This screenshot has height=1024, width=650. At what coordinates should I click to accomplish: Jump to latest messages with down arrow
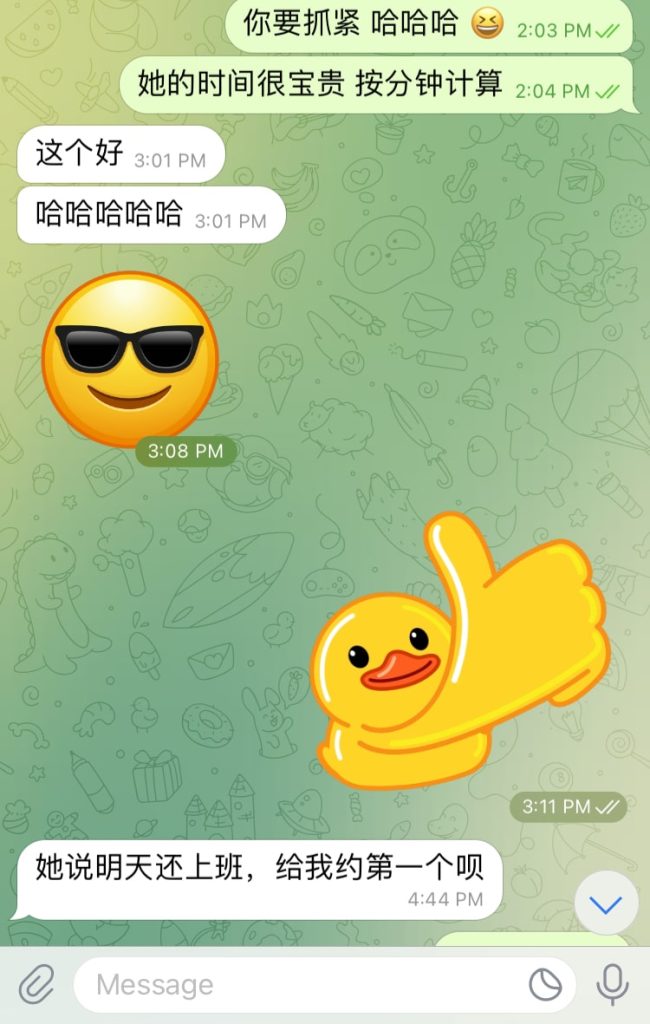click(x=606, y=904)
